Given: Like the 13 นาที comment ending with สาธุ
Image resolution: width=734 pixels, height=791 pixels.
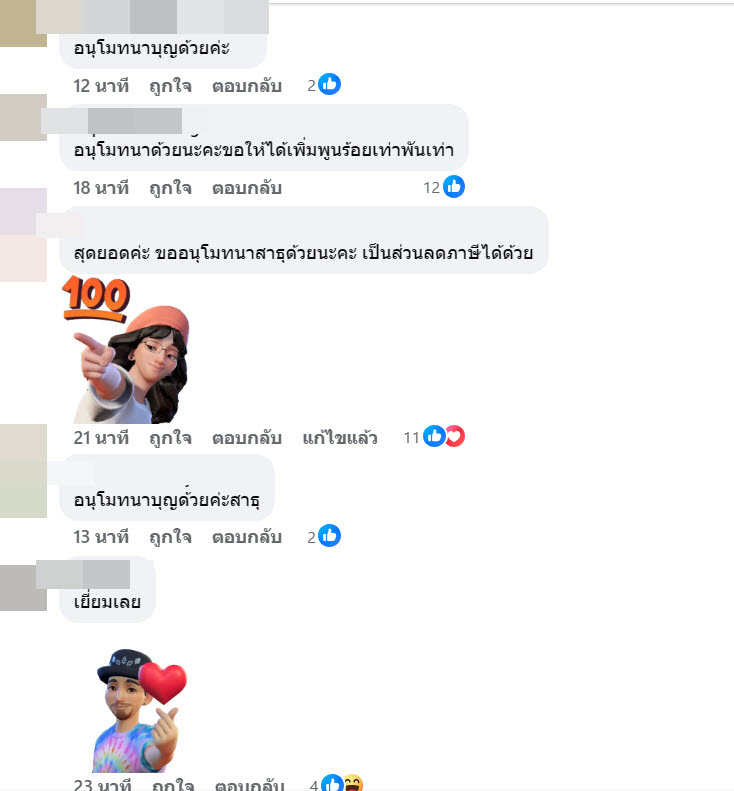Looking at the screenshot, I should tap(170, 537).
